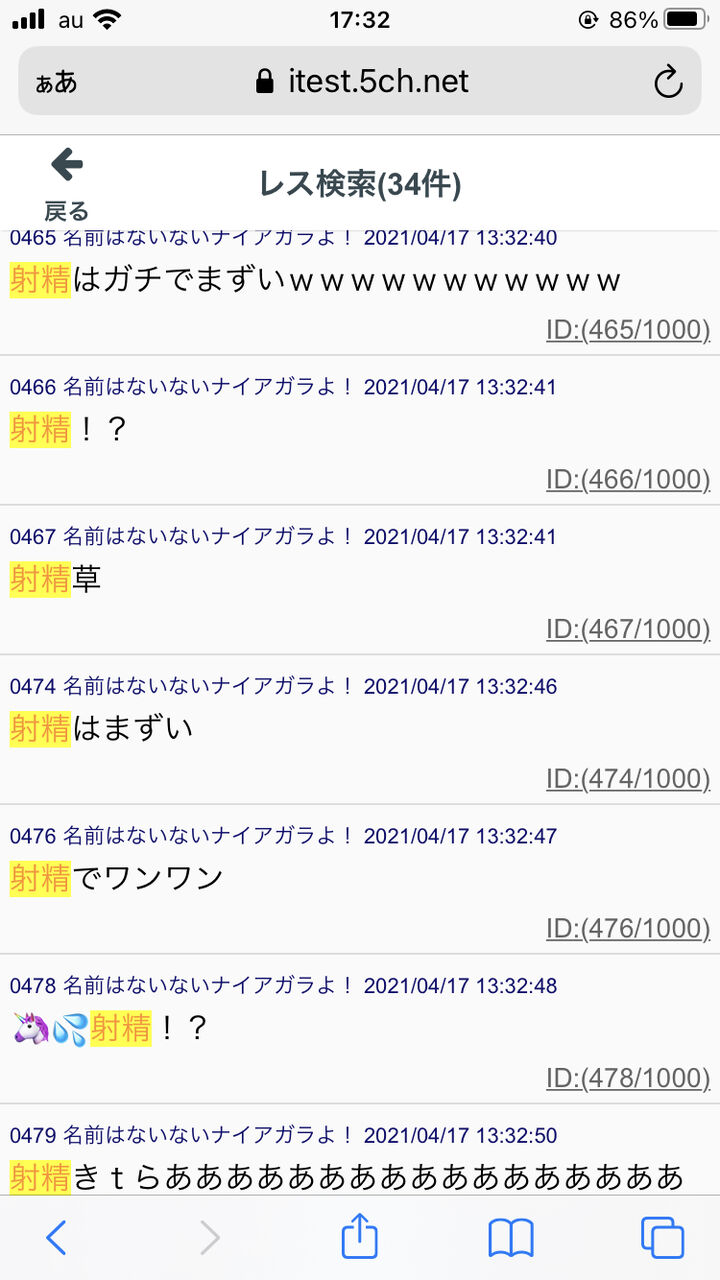Open the ID:(467/1000) link
Viewport: 720px width, 1280px height.
click(x=627, y=629)
